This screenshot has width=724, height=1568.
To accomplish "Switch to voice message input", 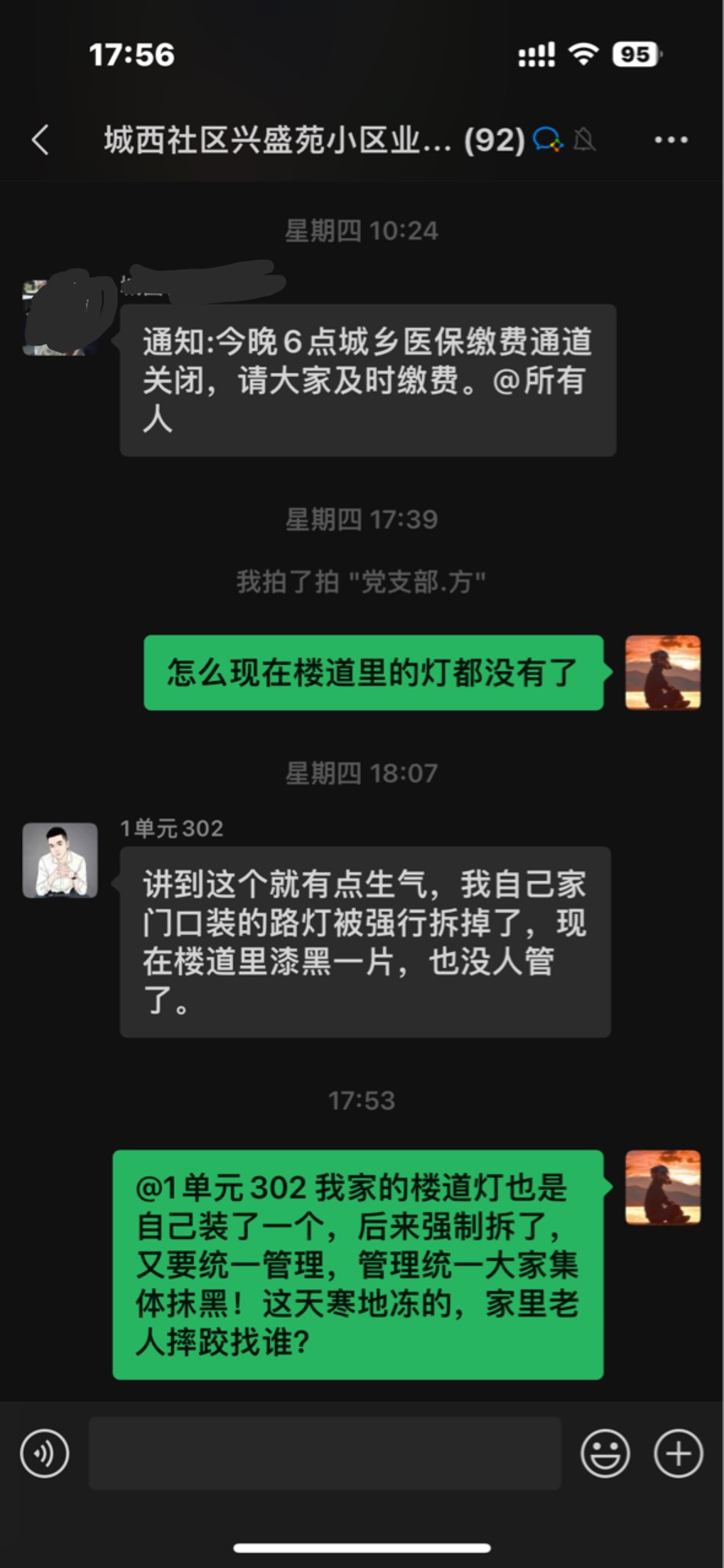I will pyautogui.click(x=44, y=1453).
